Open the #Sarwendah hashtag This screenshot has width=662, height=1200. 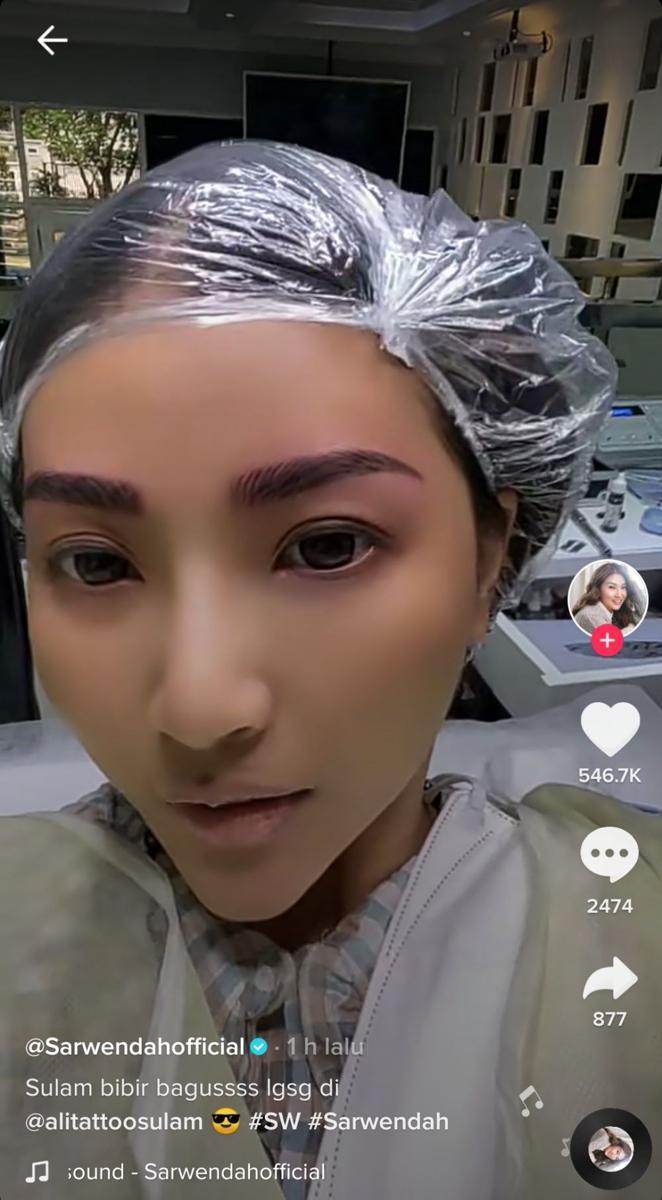pos(378,1121)
